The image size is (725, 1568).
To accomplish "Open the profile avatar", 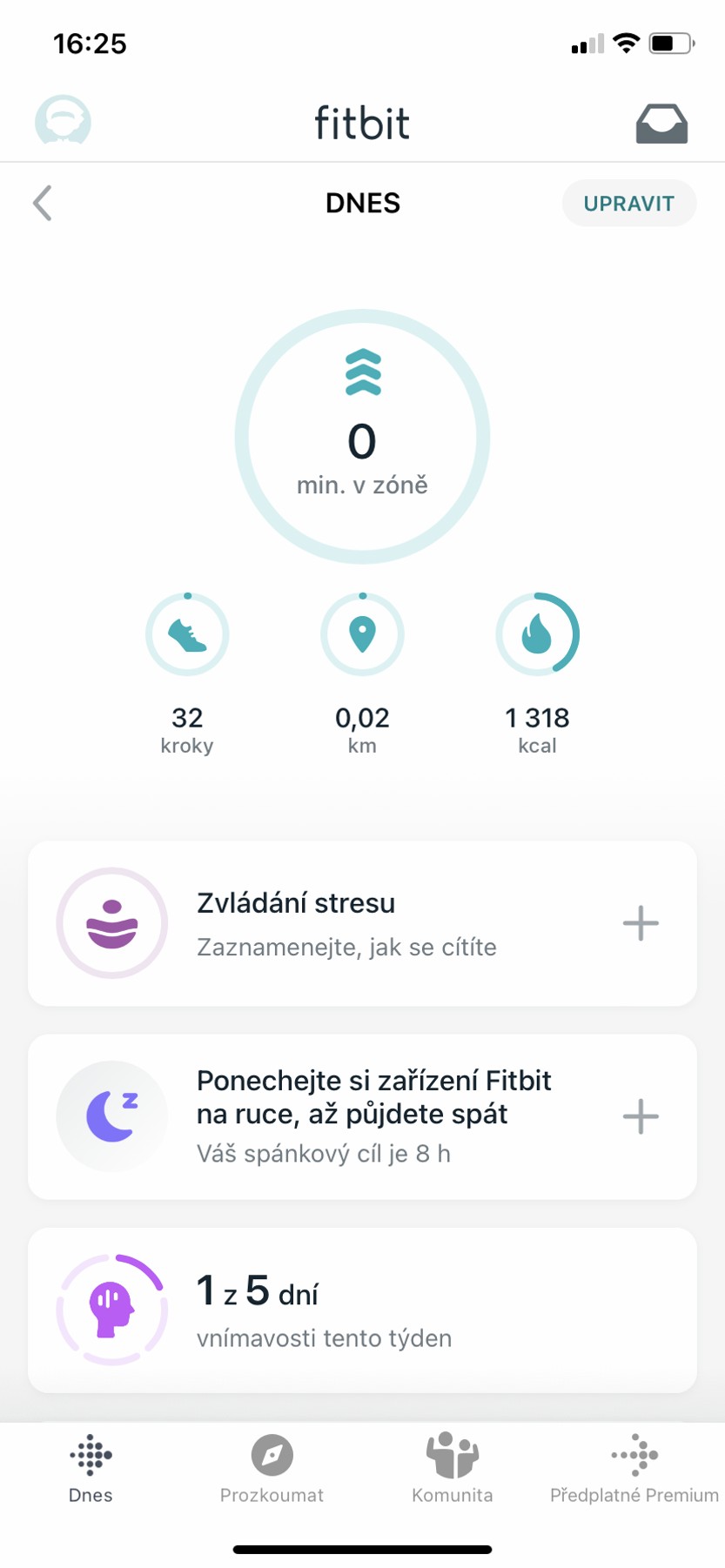I will (x=63, y=121).
